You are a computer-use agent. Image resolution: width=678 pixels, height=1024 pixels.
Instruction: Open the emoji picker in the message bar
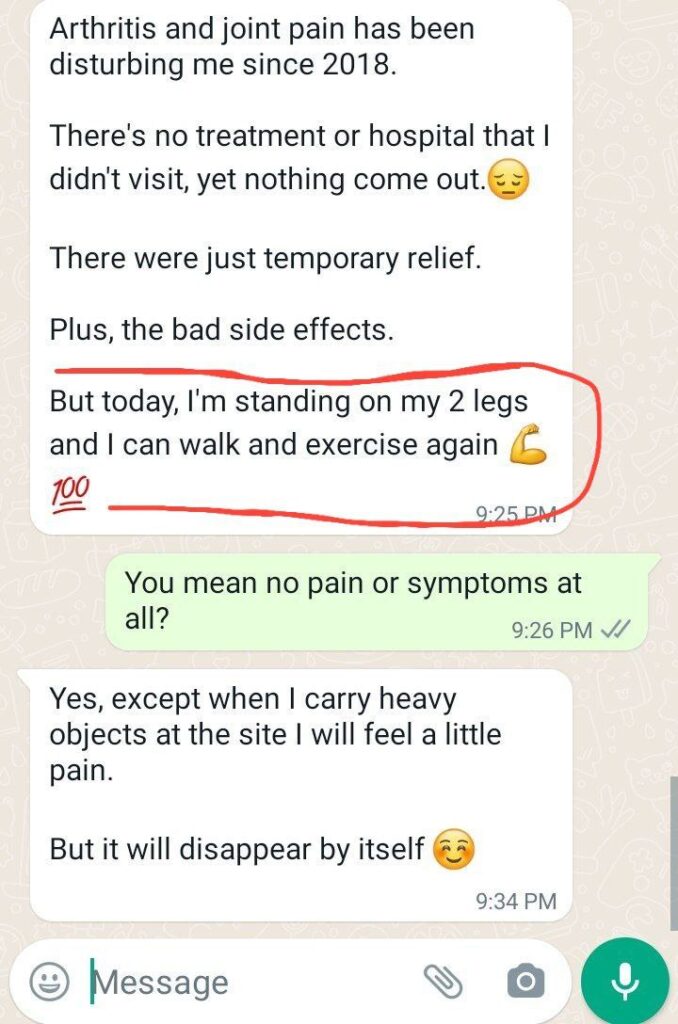coord(49,981)
